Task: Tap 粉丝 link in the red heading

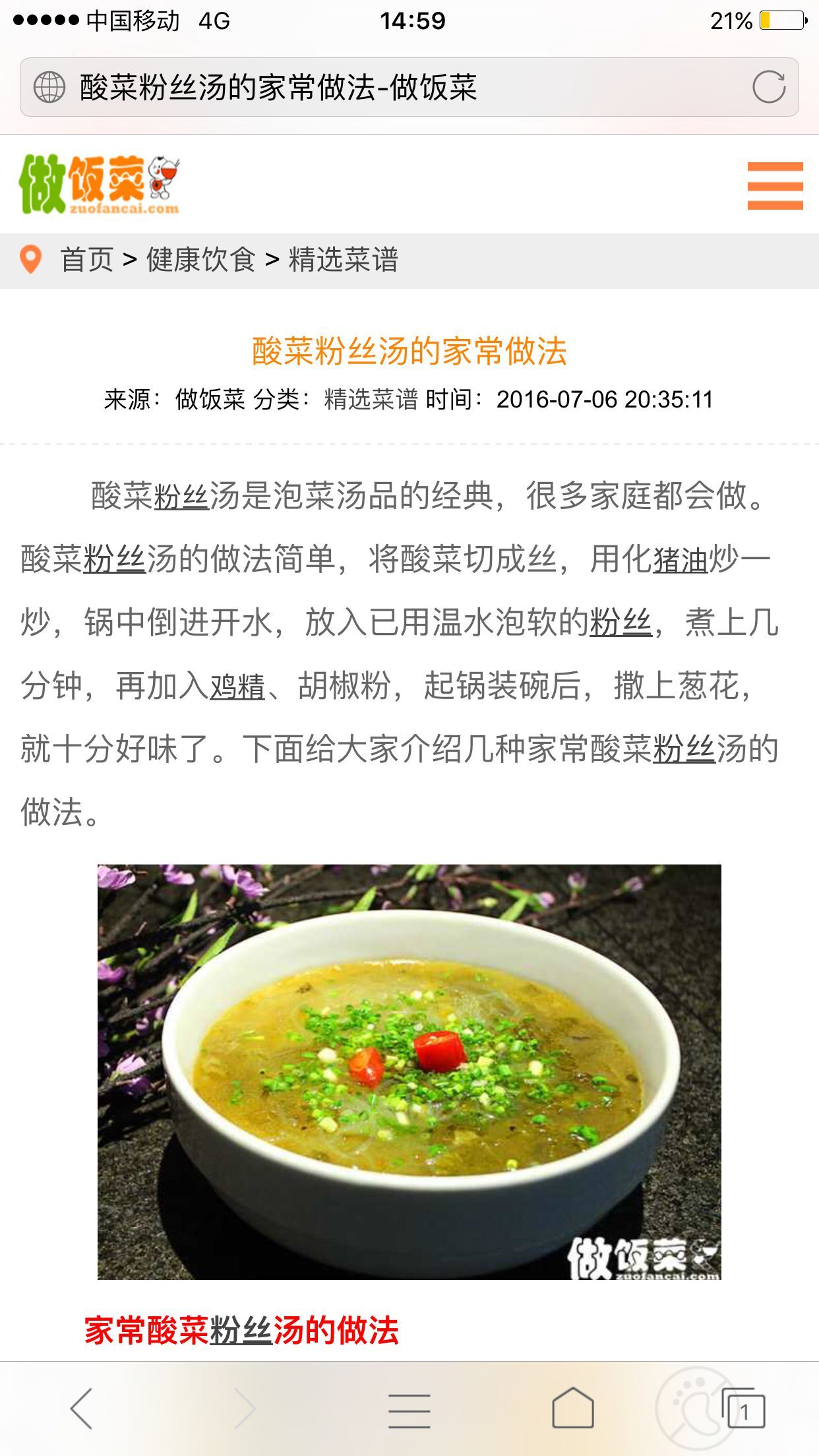Action: click(241, 1331)
